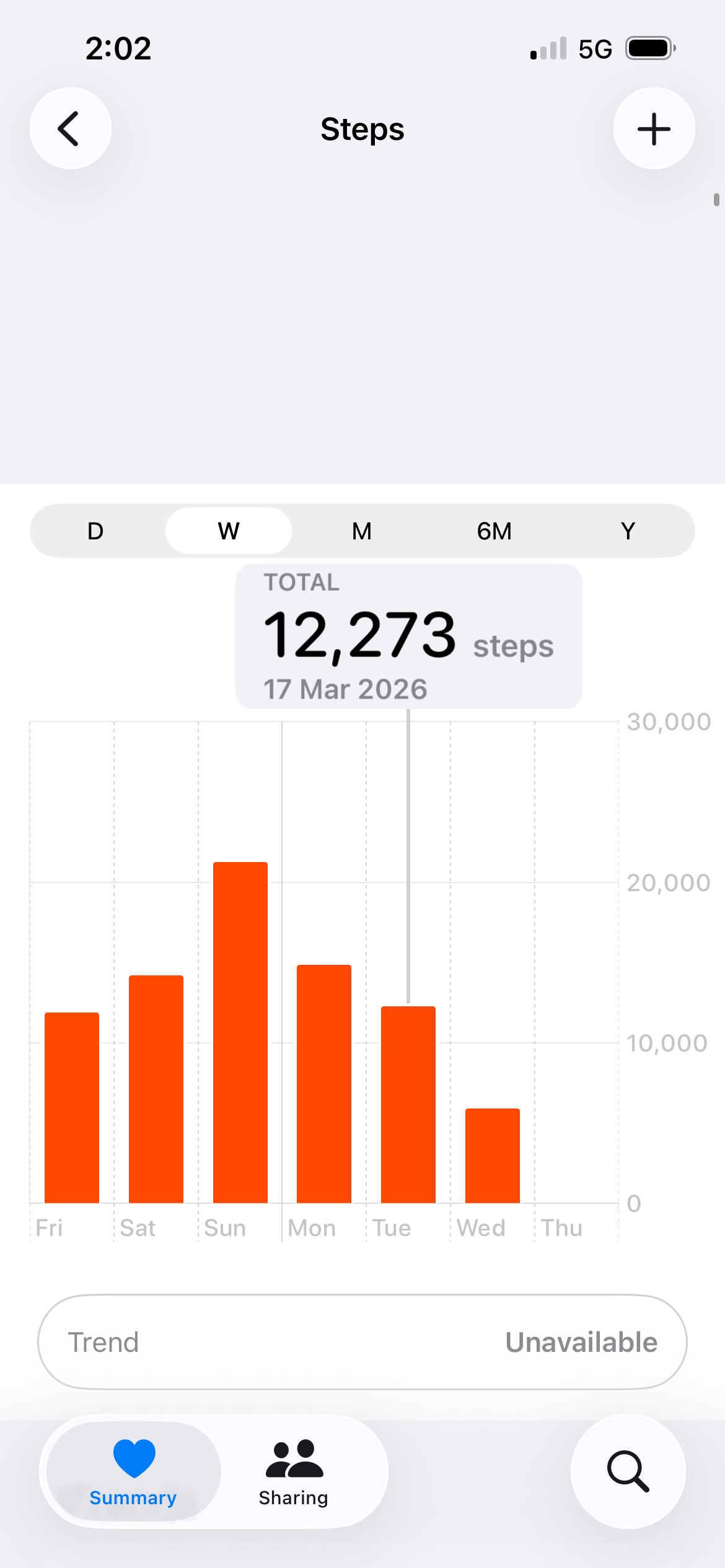Select the Wed bar in the chart
Viewport: 725px width, 1568px height.
(x=493, y=1156)
